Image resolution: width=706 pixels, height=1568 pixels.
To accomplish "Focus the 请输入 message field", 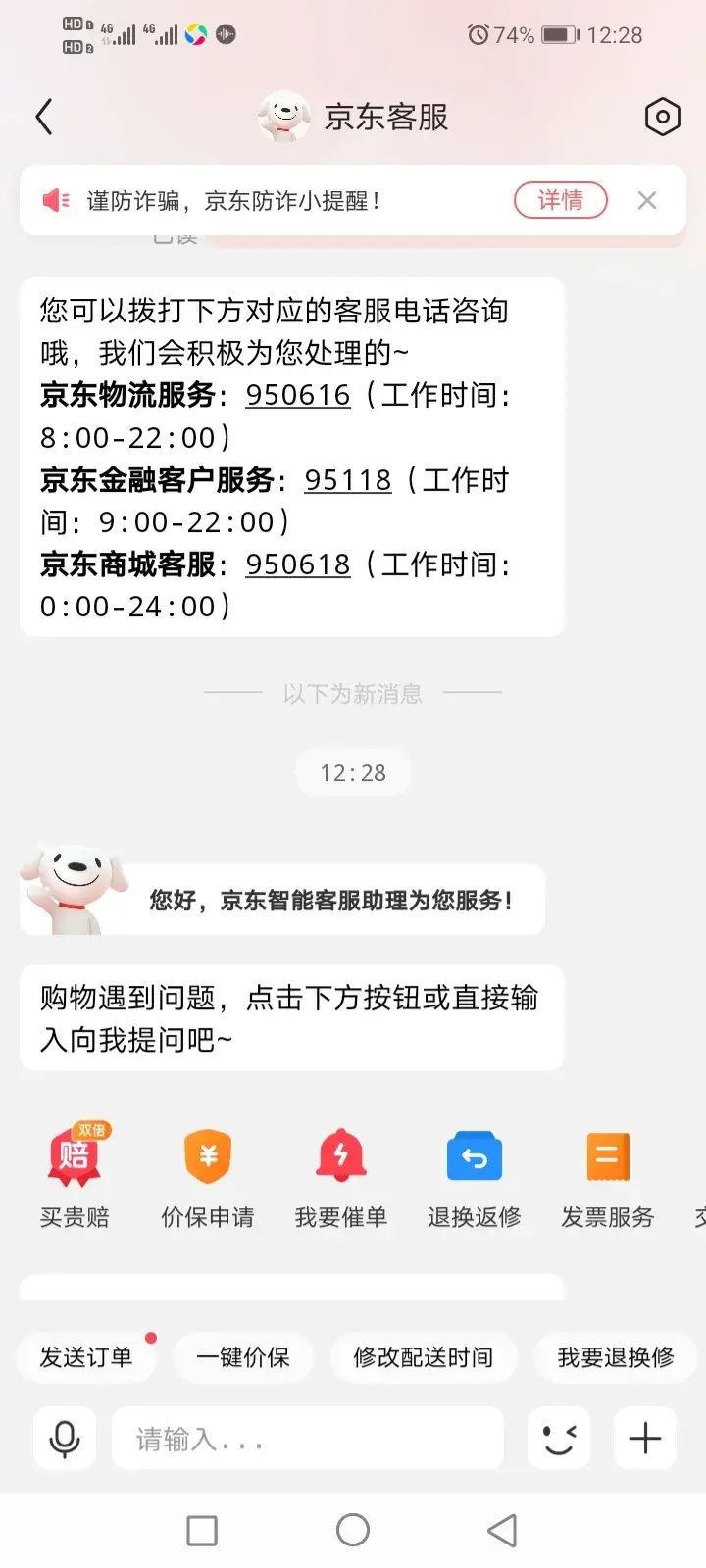I will click(308, 1439).
